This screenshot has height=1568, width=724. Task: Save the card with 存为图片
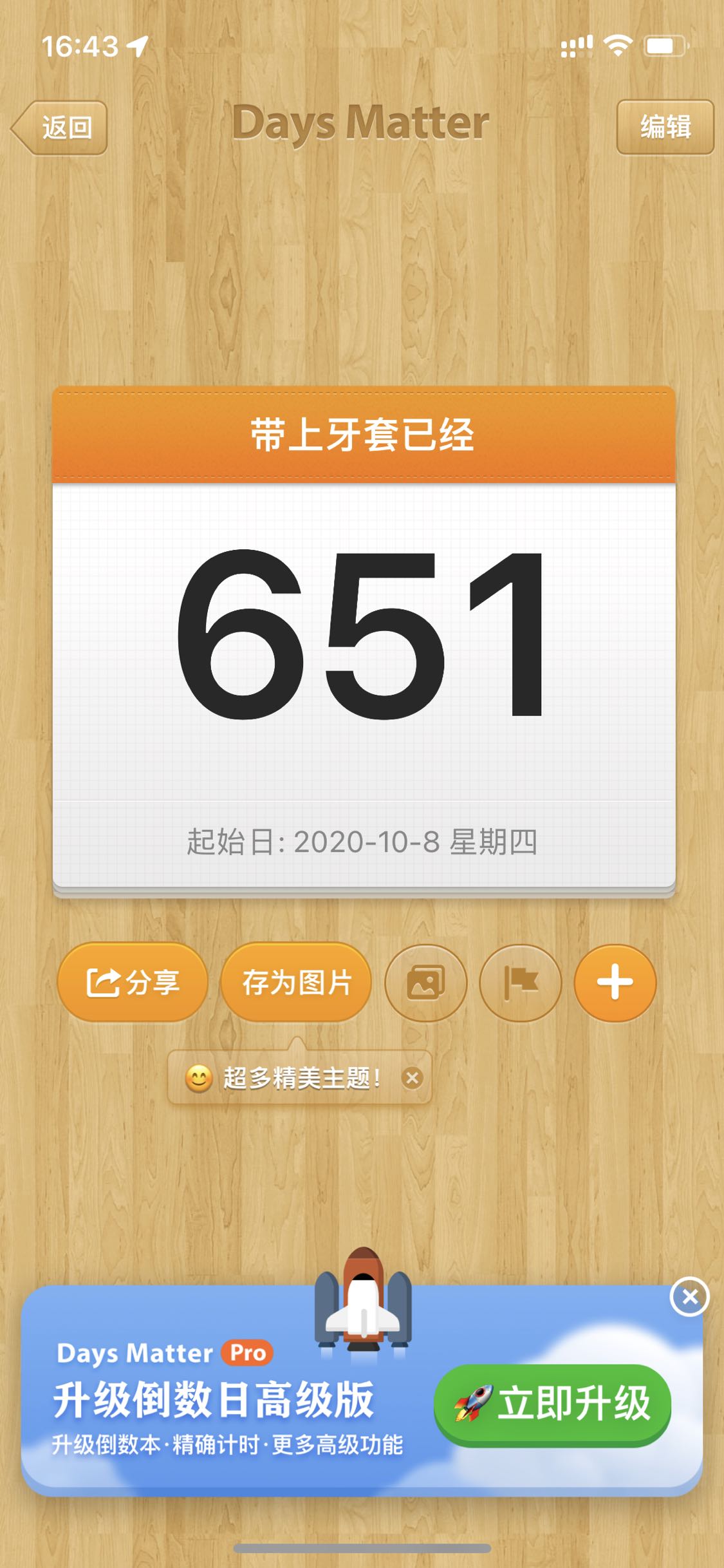[x=297, y=983]
